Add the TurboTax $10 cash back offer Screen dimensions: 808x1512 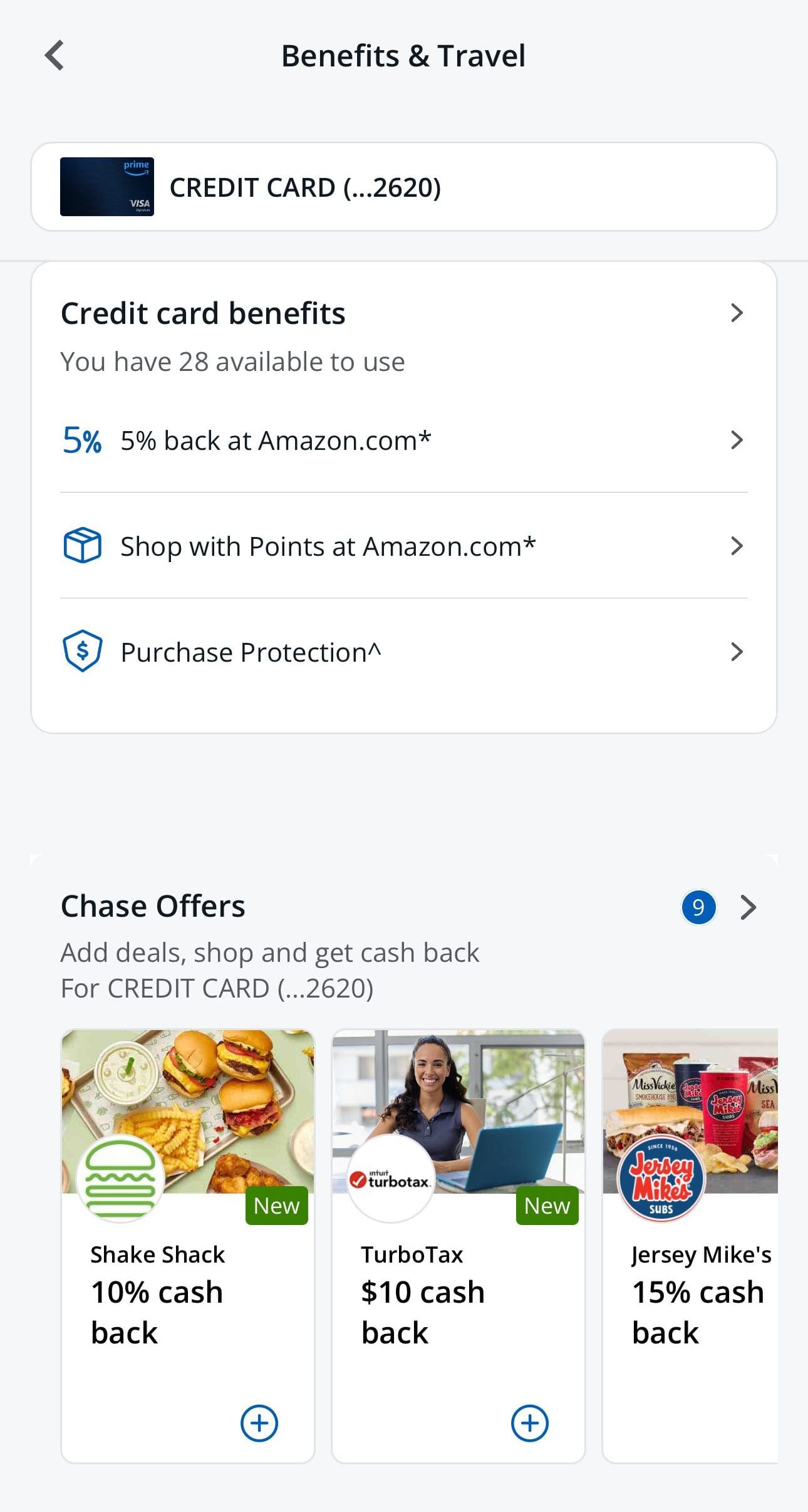coord(529,1423)
